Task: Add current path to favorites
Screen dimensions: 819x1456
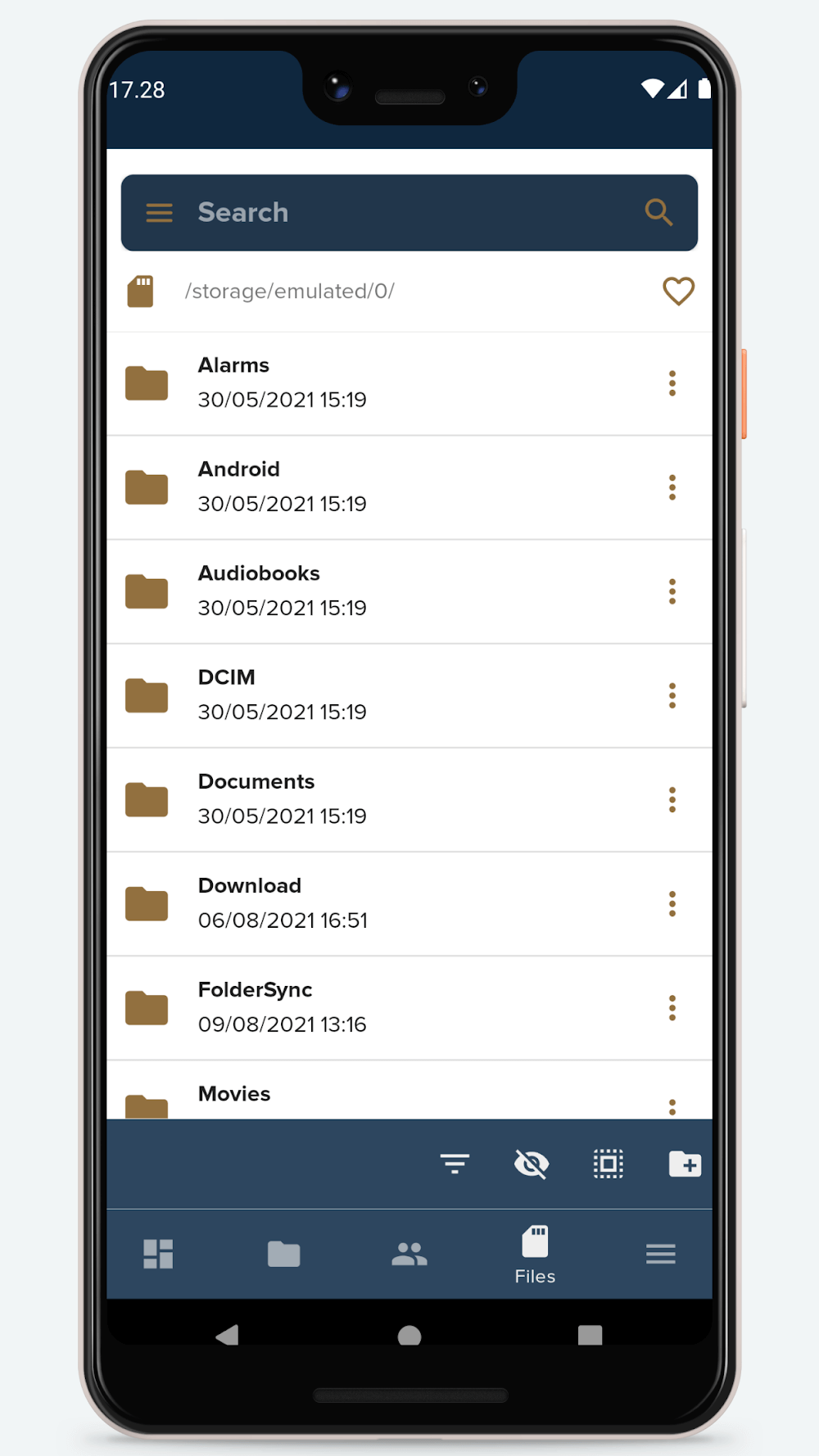Action: pos(678,292)
